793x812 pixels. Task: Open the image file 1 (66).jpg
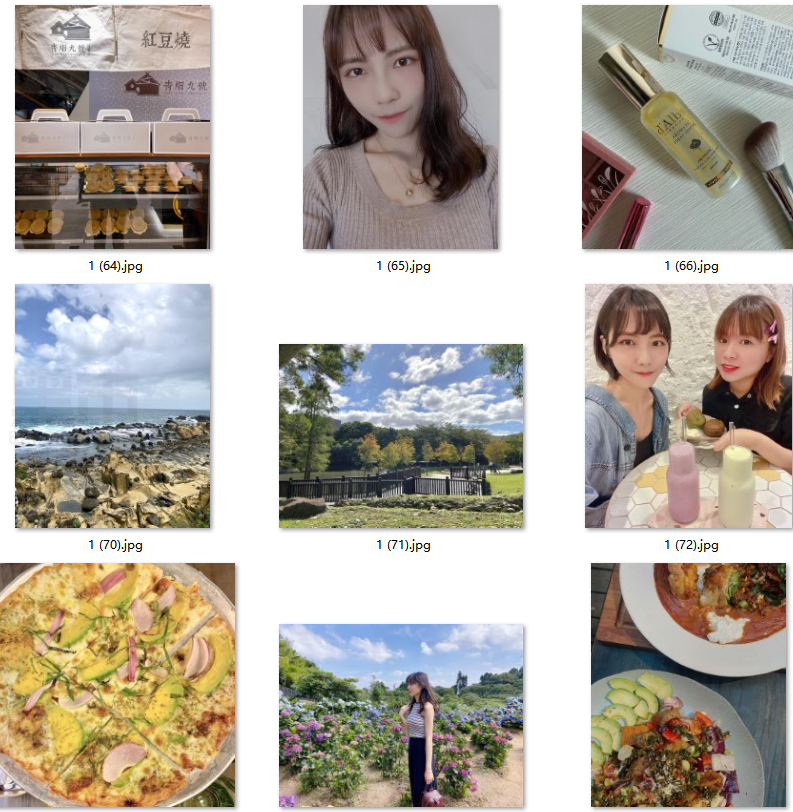click(687, 127)
